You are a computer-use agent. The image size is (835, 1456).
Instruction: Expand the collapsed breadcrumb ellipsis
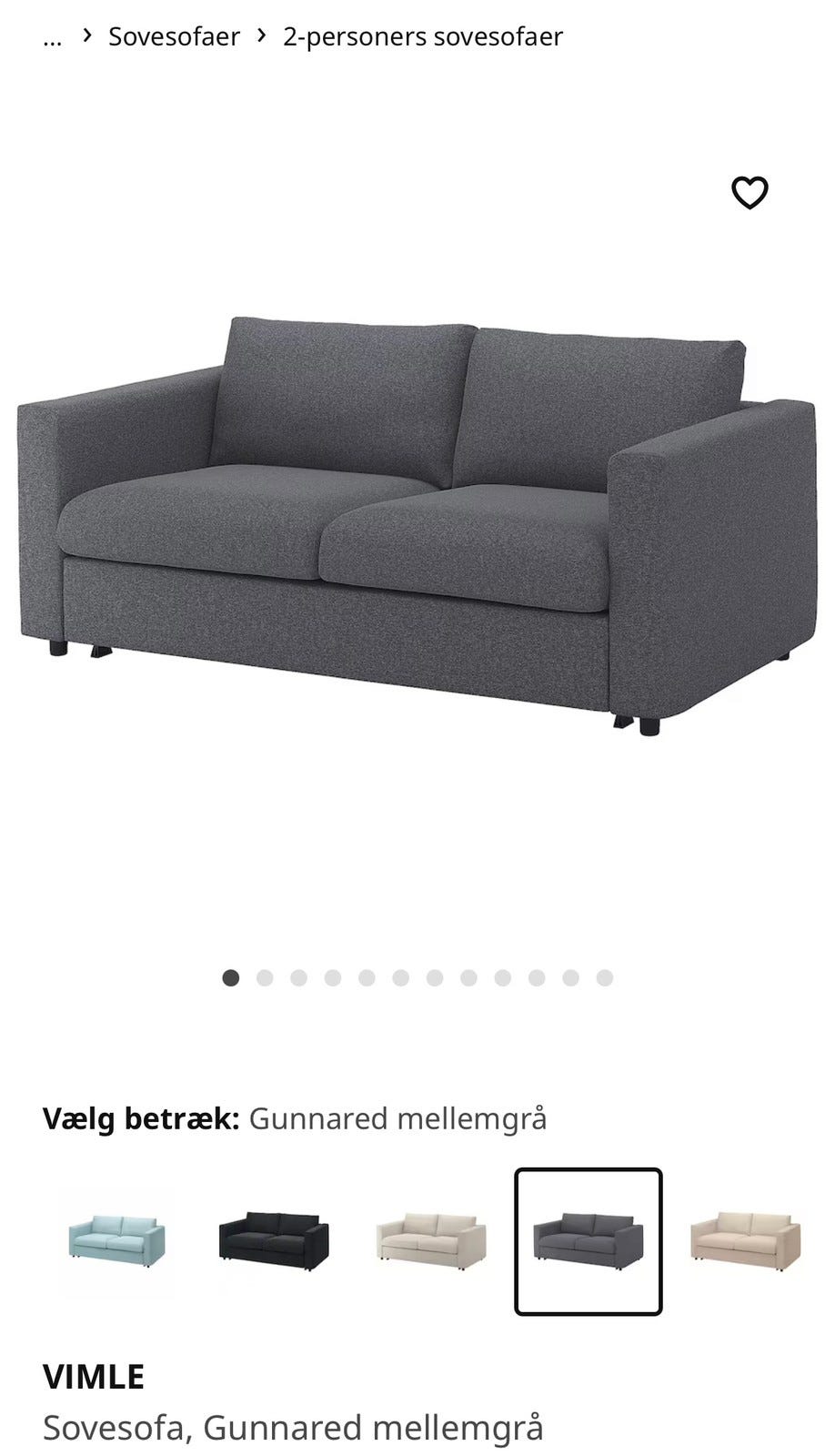(52, 38)
